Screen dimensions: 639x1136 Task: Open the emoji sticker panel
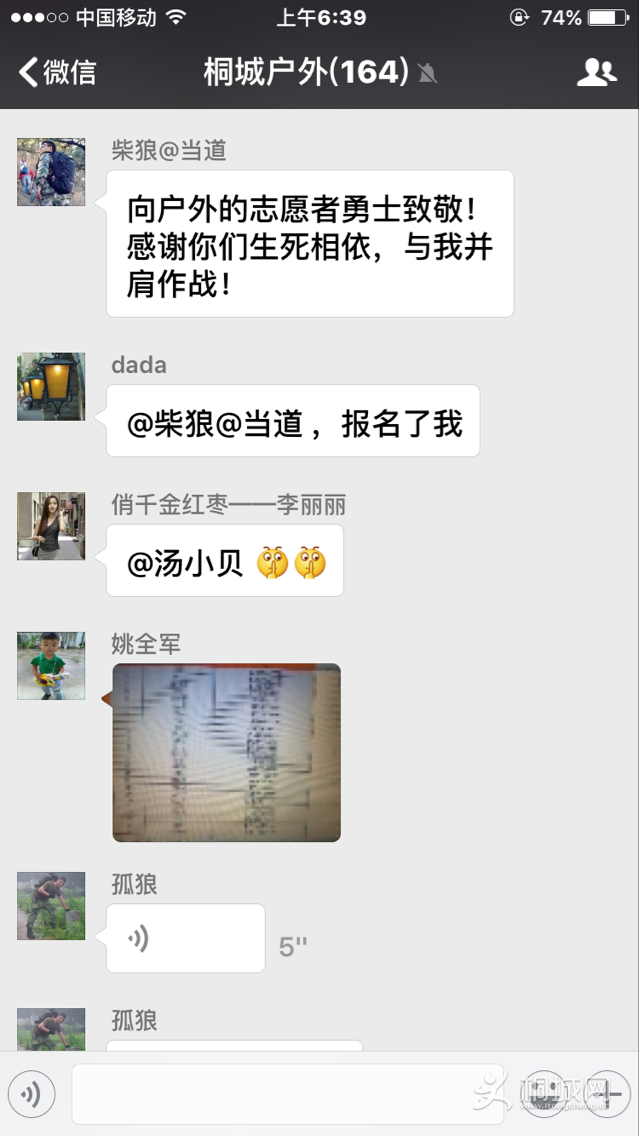(545, 1095)
